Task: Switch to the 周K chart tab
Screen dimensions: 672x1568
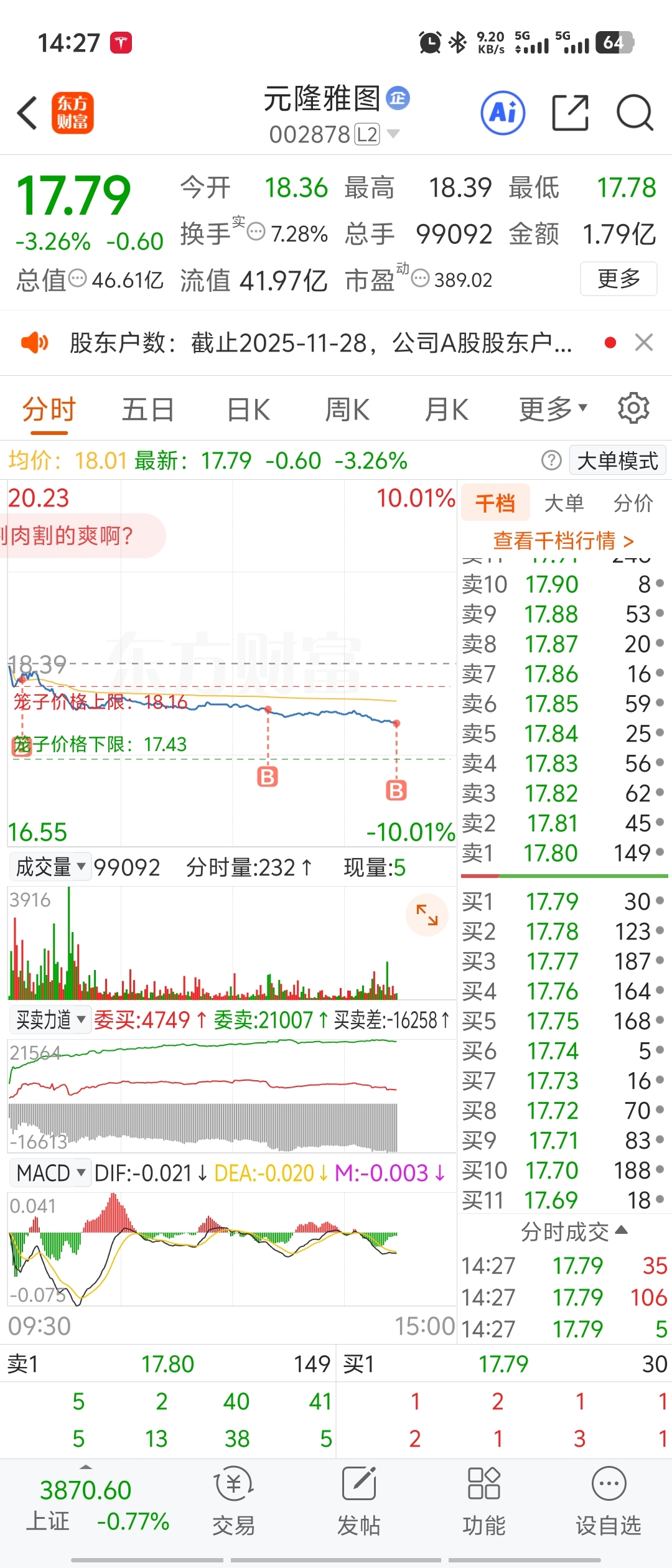Action: [x=347, y=409]
